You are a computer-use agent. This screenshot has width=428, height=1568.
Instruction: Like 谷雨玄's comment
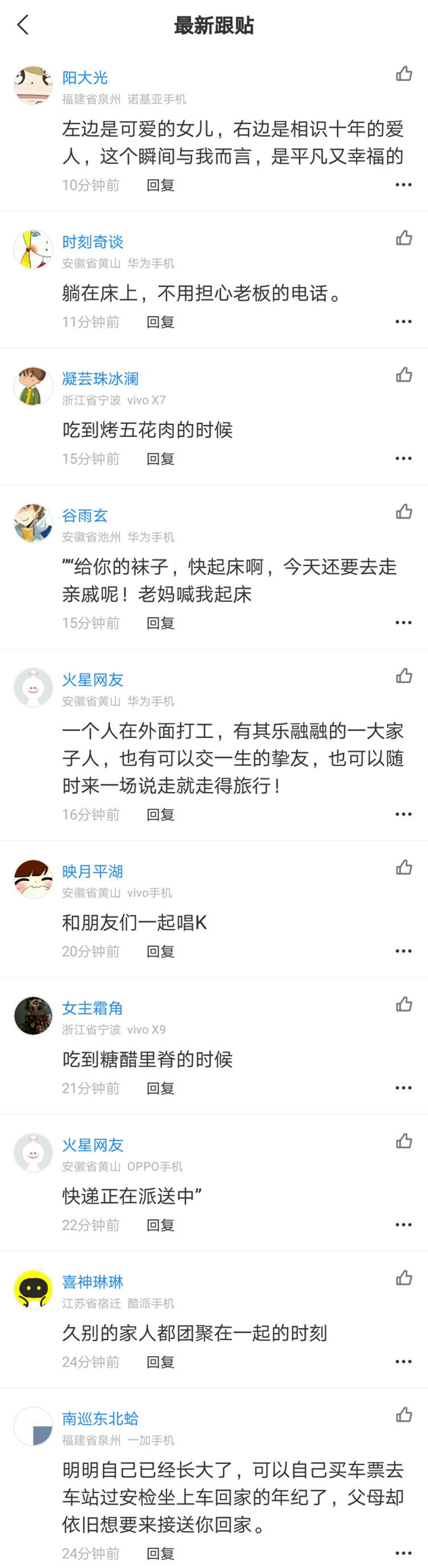[403, 512]
